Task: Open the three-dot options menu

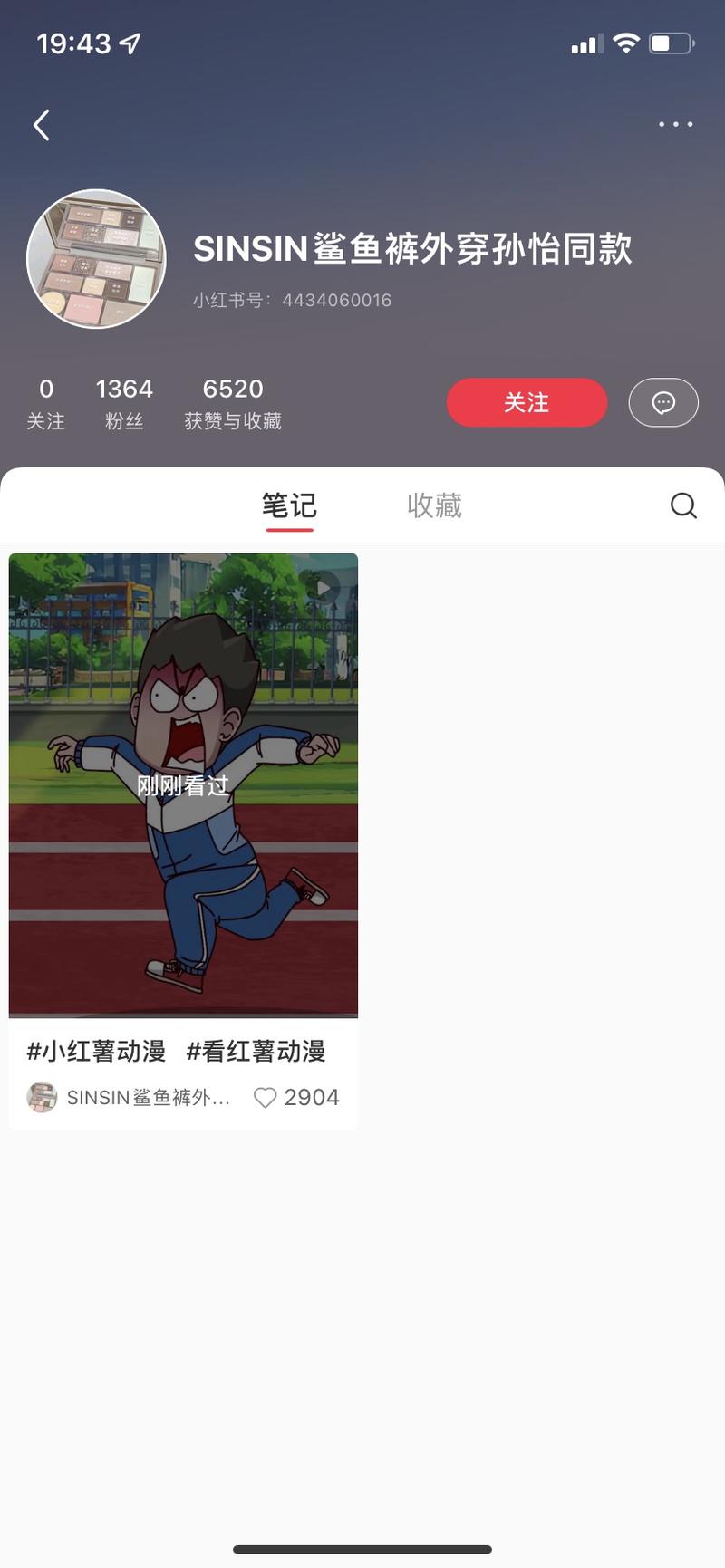Action: point(674,124)
